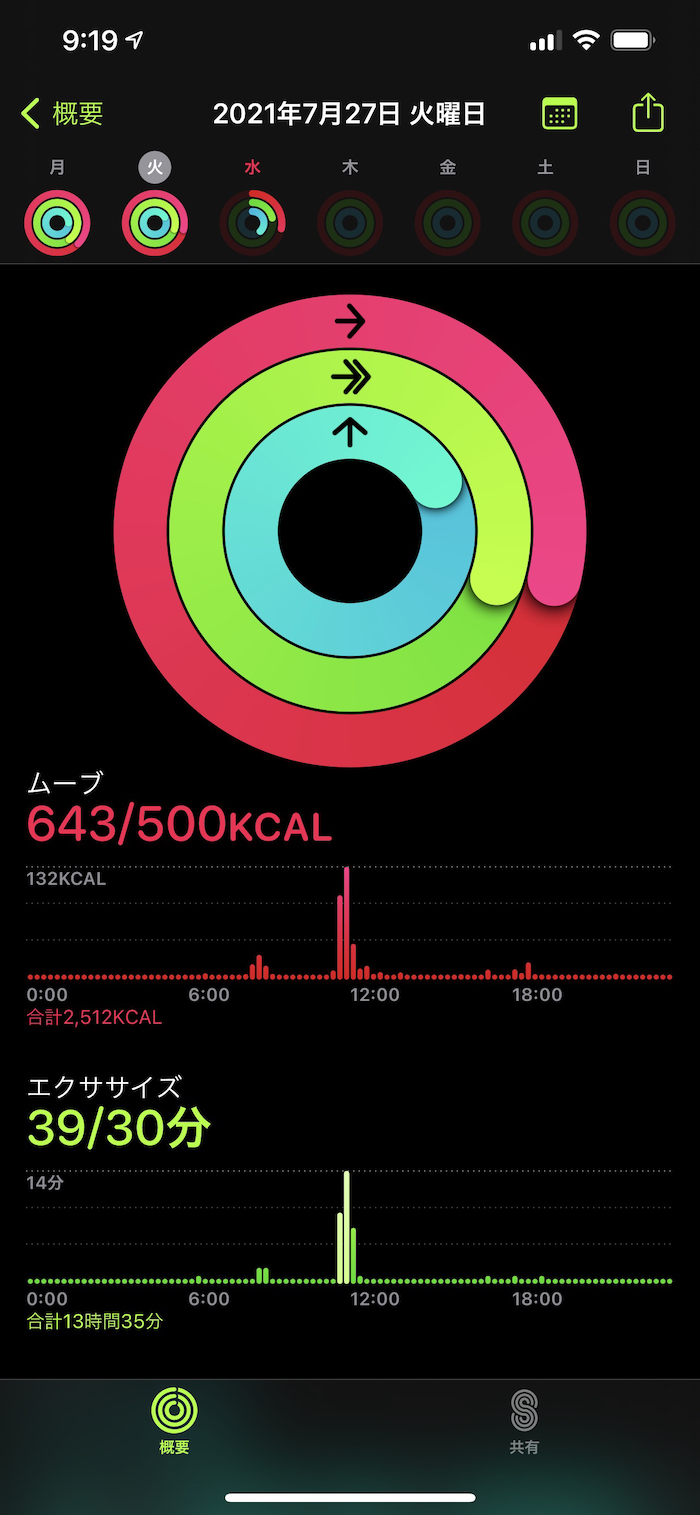
Task: Select Friday (金) activity rings
Action: tap(447, 222)
